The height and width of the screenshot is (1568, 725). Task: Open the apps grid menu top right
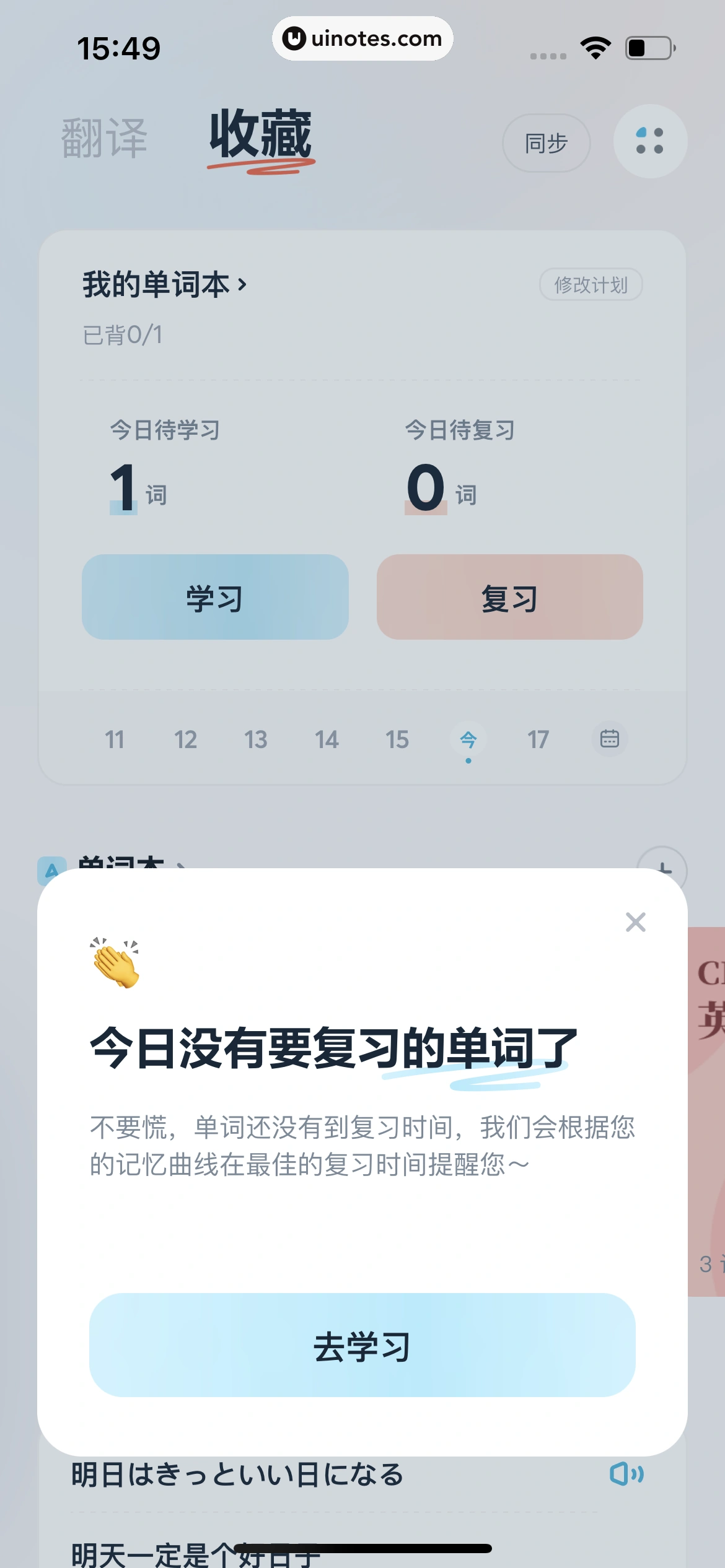(649, 141)
